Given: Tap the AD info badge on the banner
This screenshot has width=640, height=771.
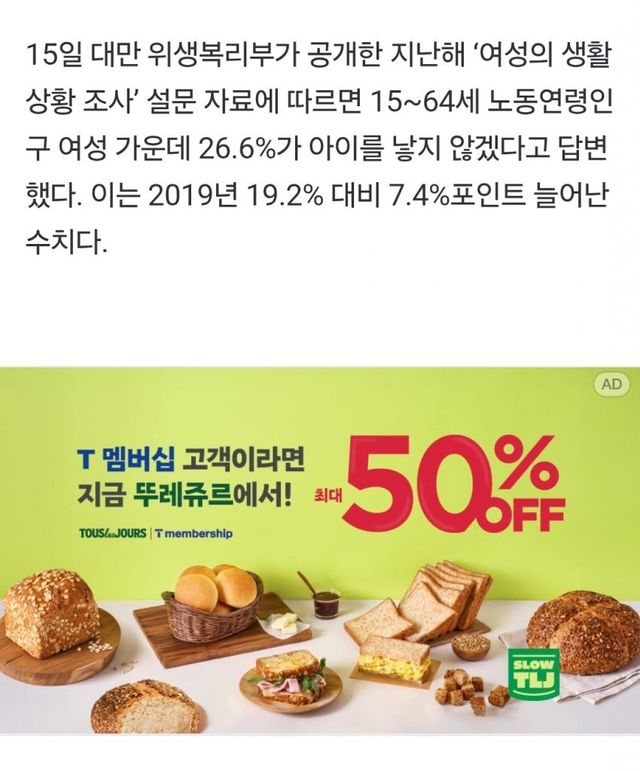Looking at the screenshot, I should pyautogui.click(x=611, y=385).
